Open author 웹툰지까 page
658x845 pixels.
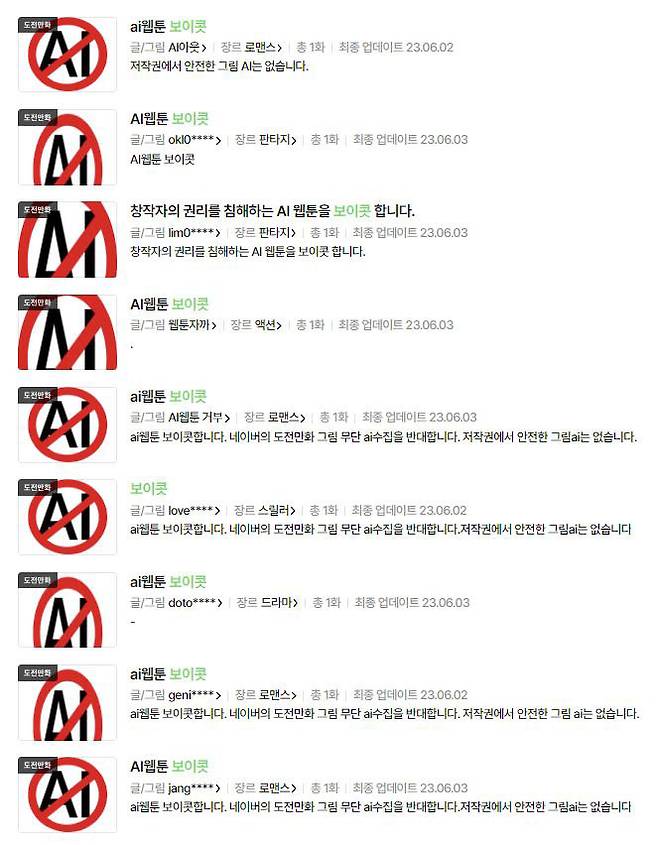[x=191, y=325]
